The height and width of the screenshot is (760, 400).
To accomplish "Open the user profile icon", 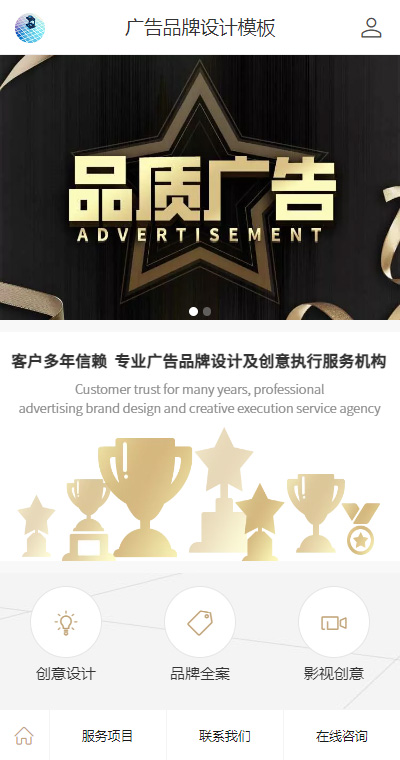I will tap(371, 28).
